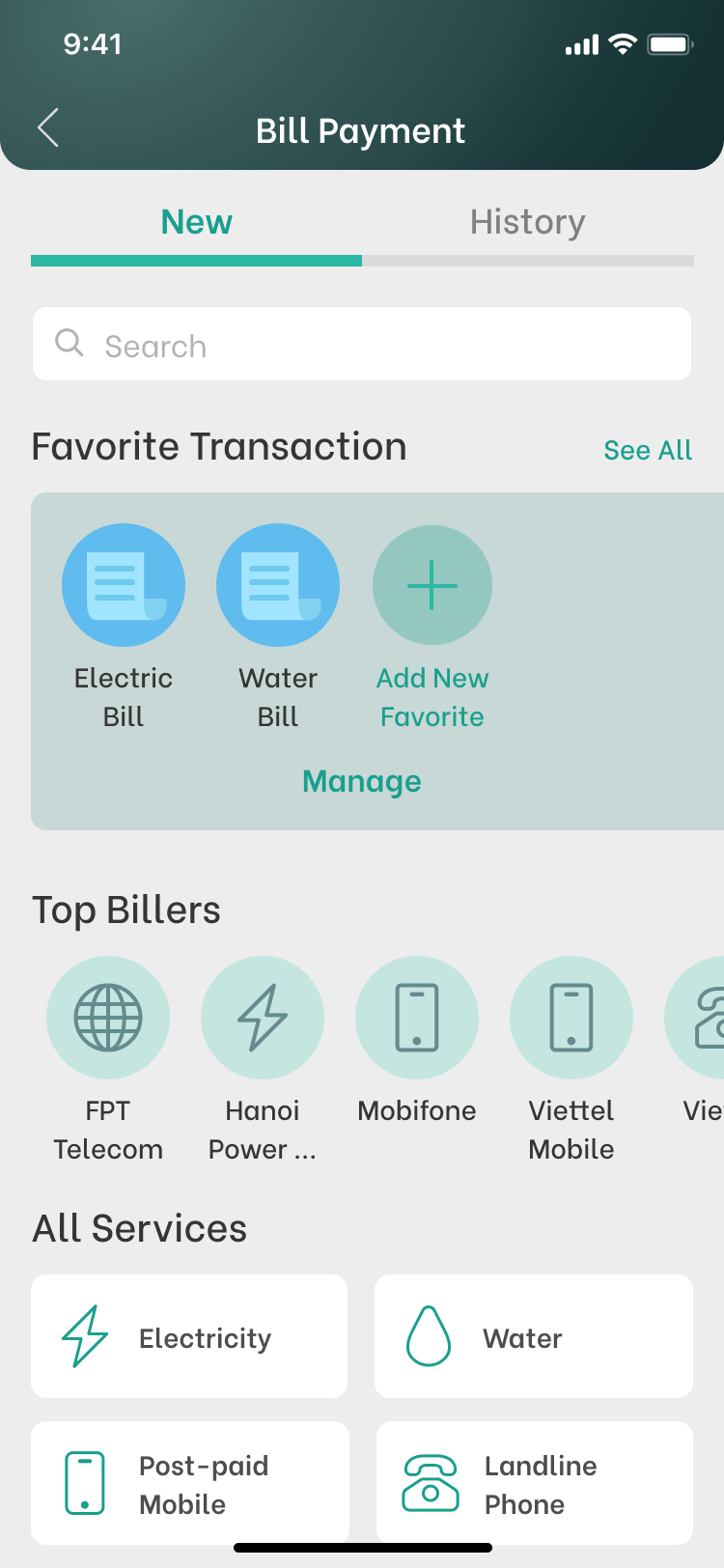Select the New tab
724x1568 pixels.
click(x=197, y=223)
